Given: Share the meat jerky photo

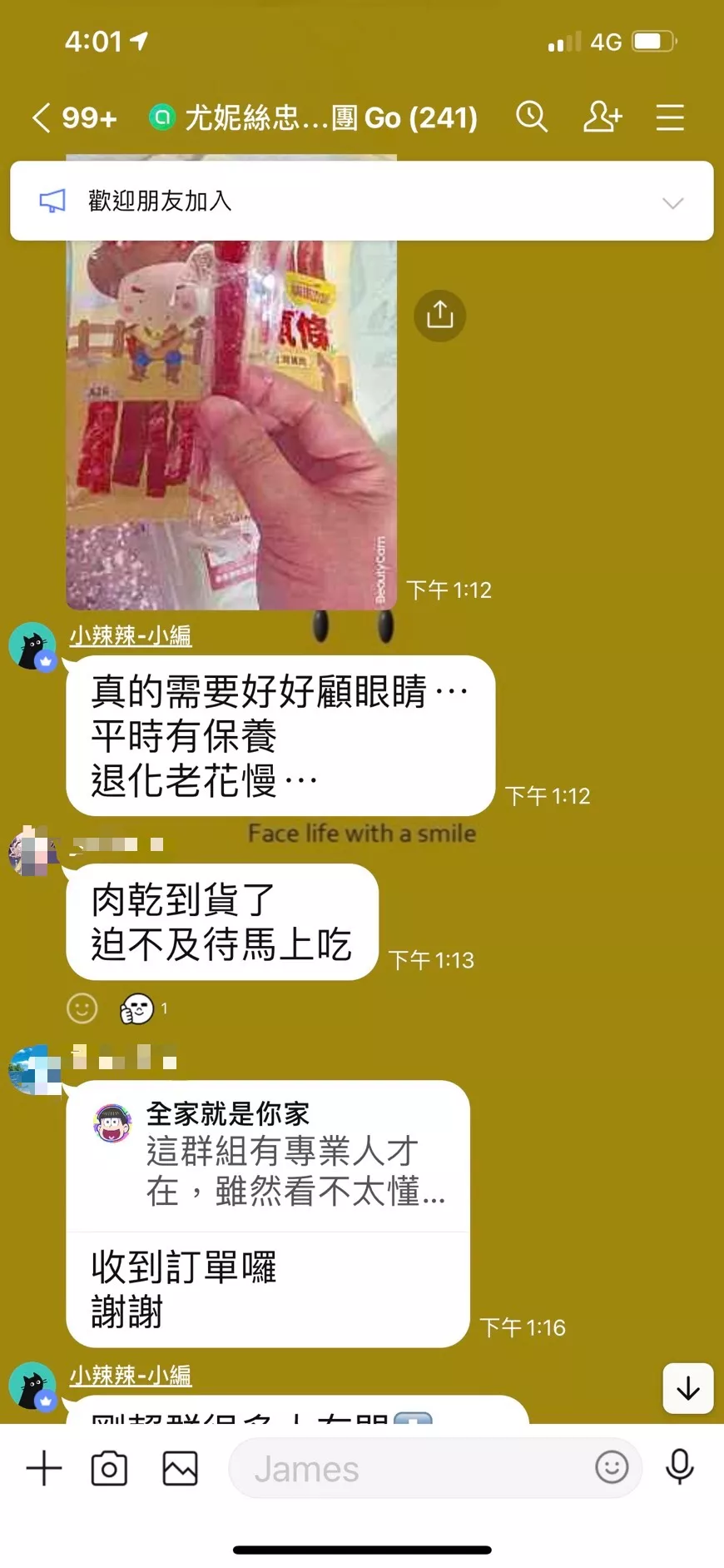Looking at the screenshot, I should coord(439,315).
